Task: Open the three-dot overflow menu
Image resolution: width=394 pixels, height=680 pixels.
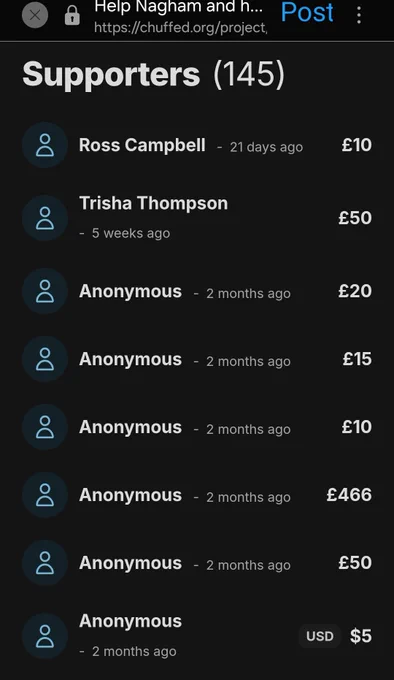Action: pyautogui.click(x=359, y=15)
